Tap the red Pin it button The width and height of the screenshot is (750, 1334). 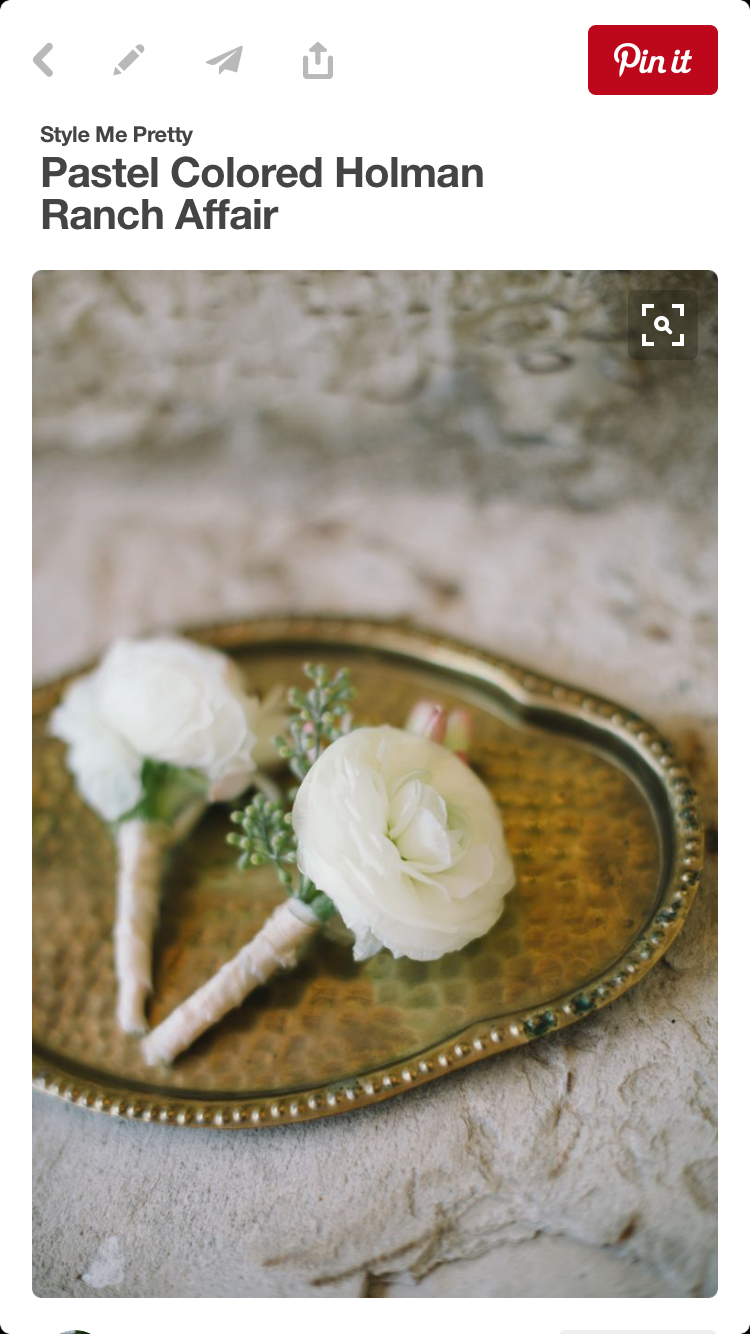(652, 60)
